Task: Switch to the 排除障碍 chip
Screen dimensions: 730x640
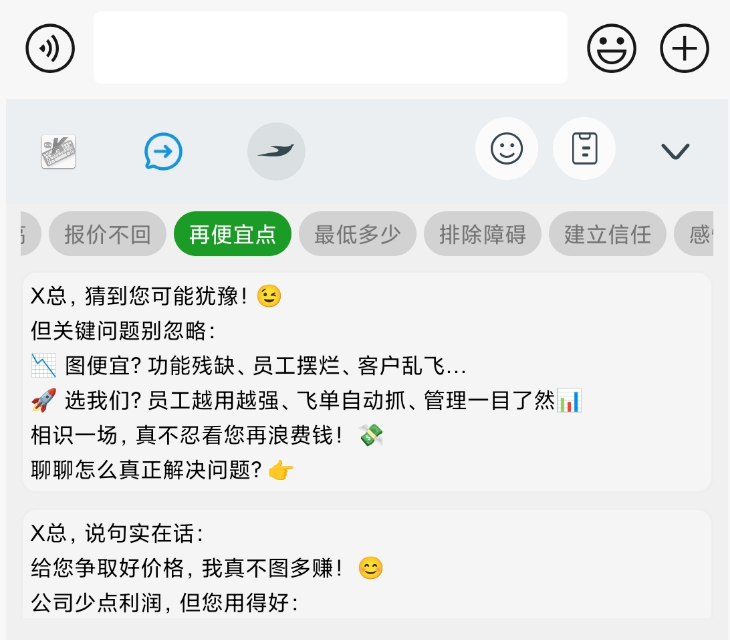Action: pos(482,235)
